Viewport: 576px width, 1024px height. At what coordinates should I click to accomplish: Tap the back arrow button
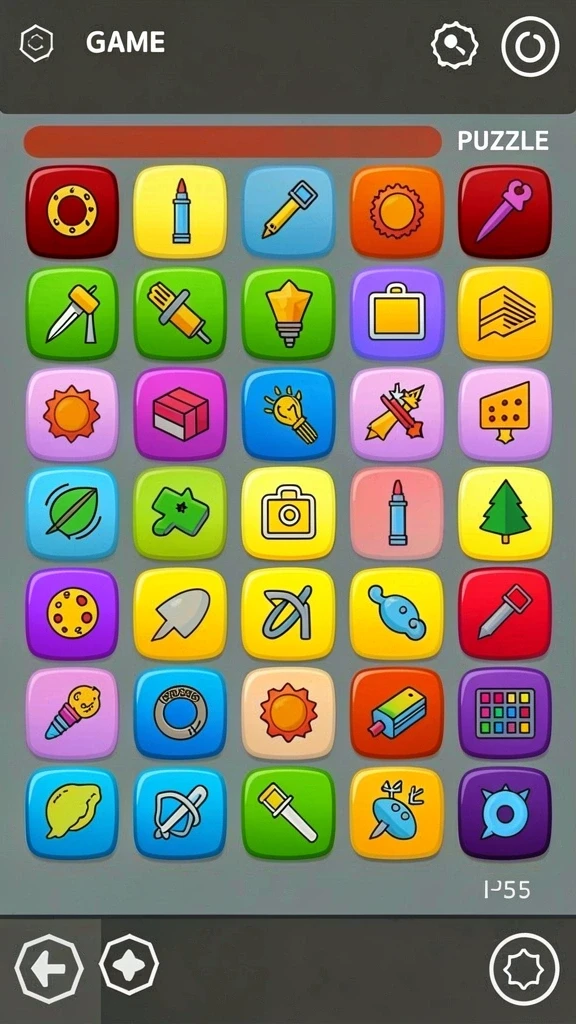tap(49, 969)
